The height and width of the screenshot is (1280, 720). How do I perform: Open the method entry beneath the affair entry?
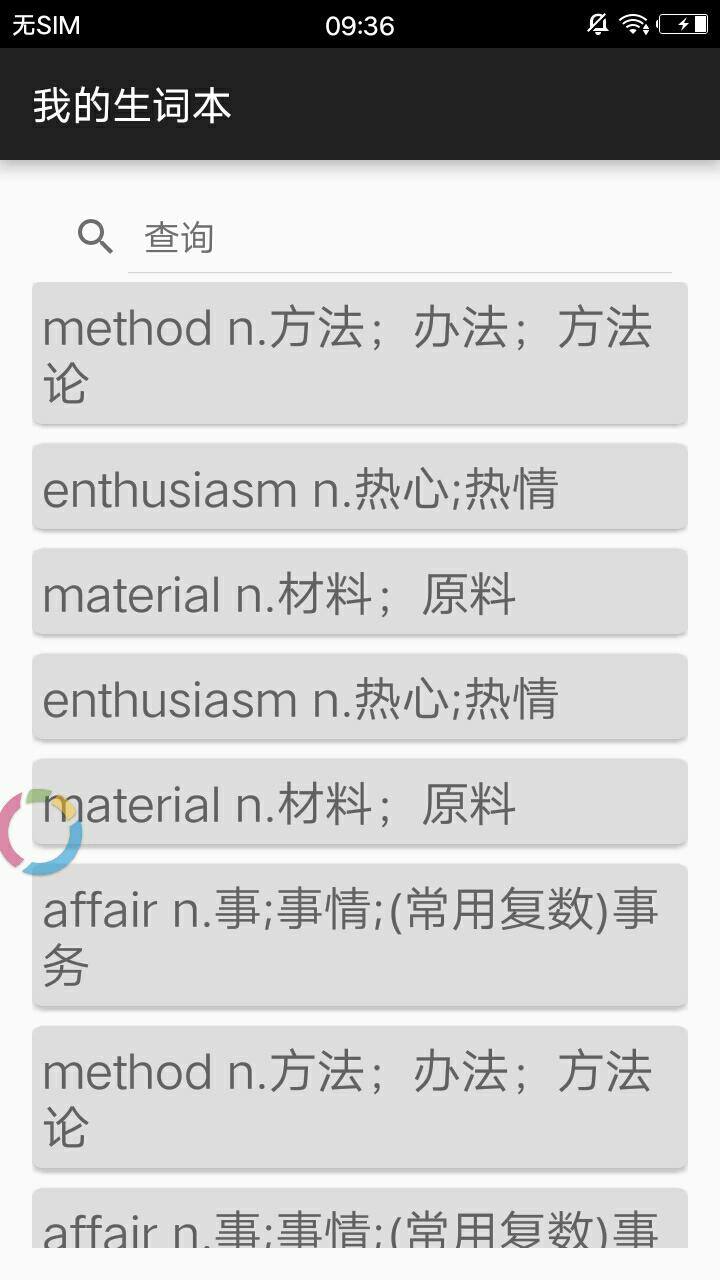tap(360, 1098)
